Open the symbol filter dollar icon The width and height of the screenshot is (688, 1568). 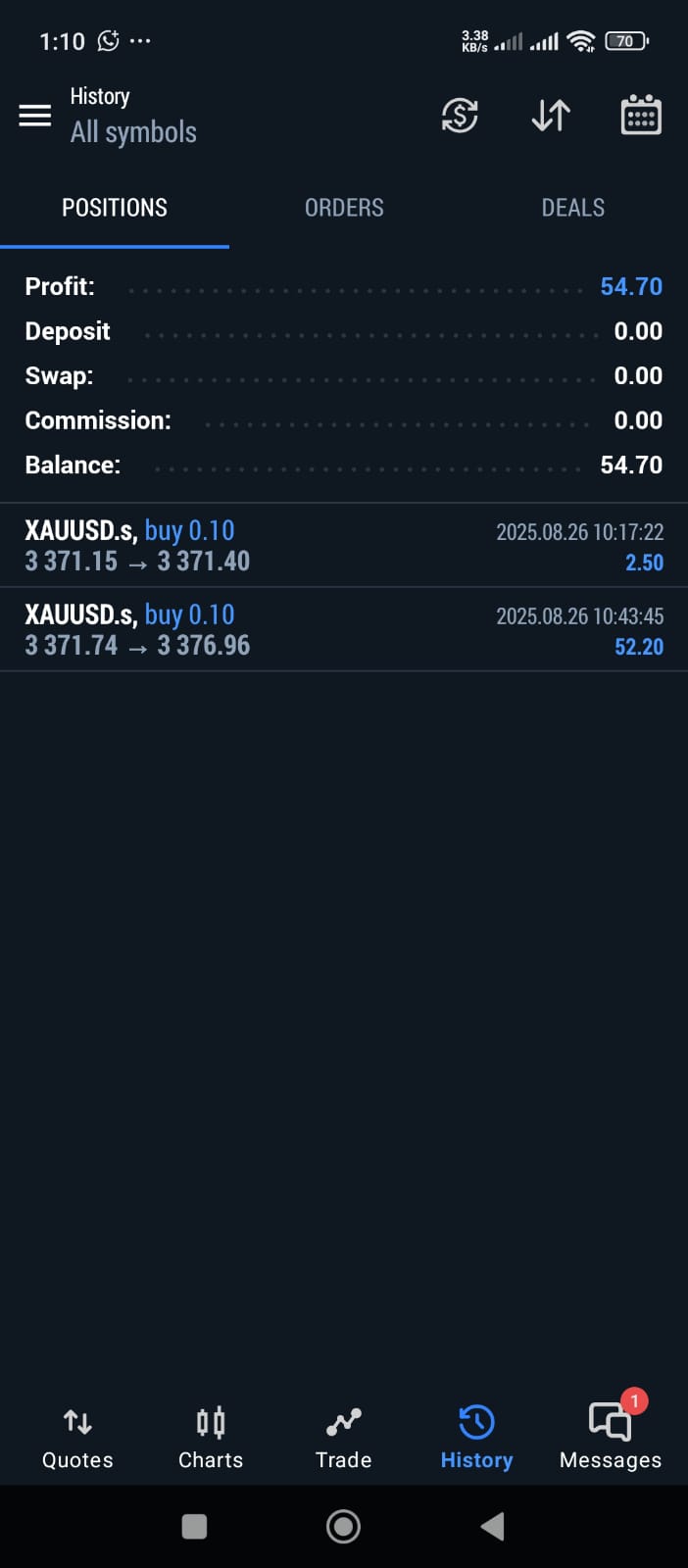(460, 116)
